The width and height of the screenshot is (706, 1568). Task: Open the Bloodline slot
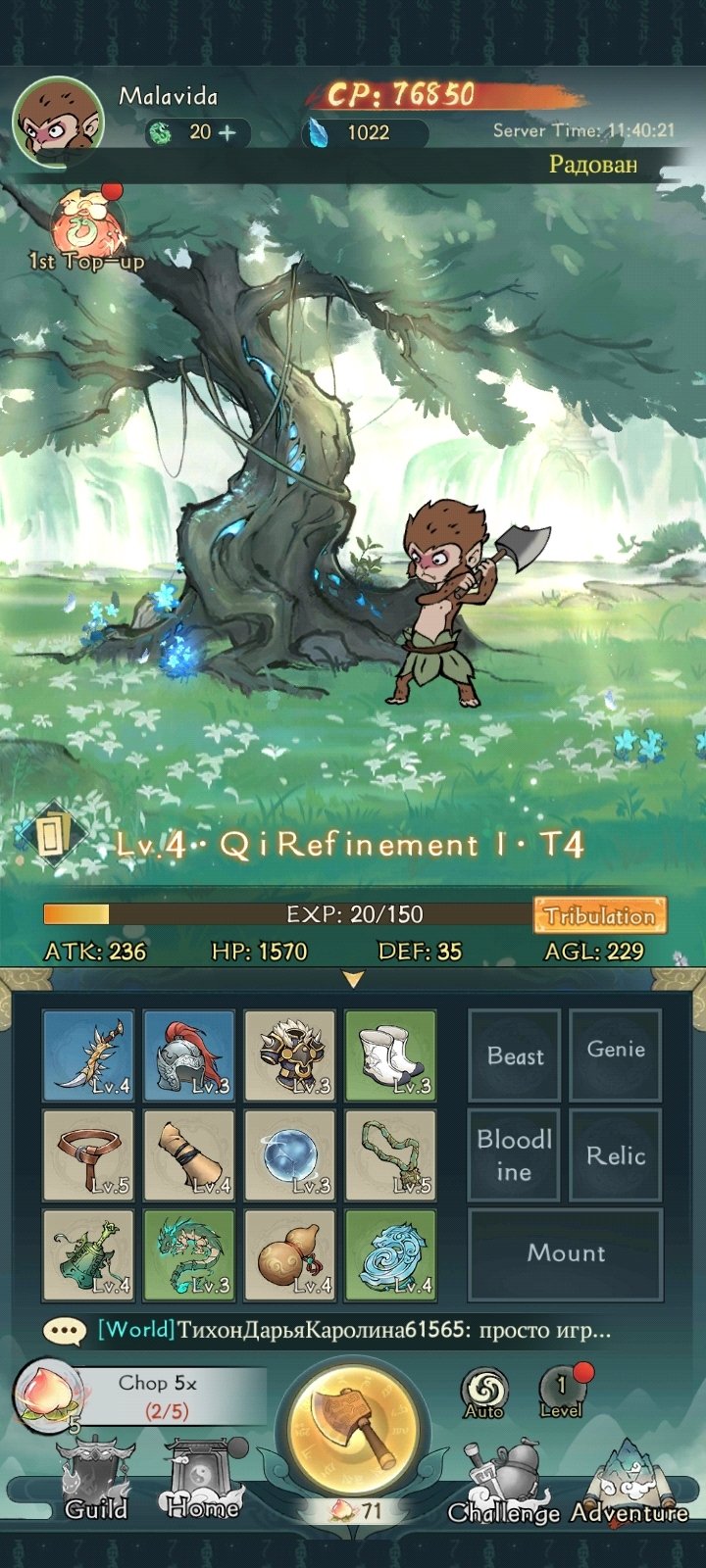pyautogui.click(x=515, y=1155)
